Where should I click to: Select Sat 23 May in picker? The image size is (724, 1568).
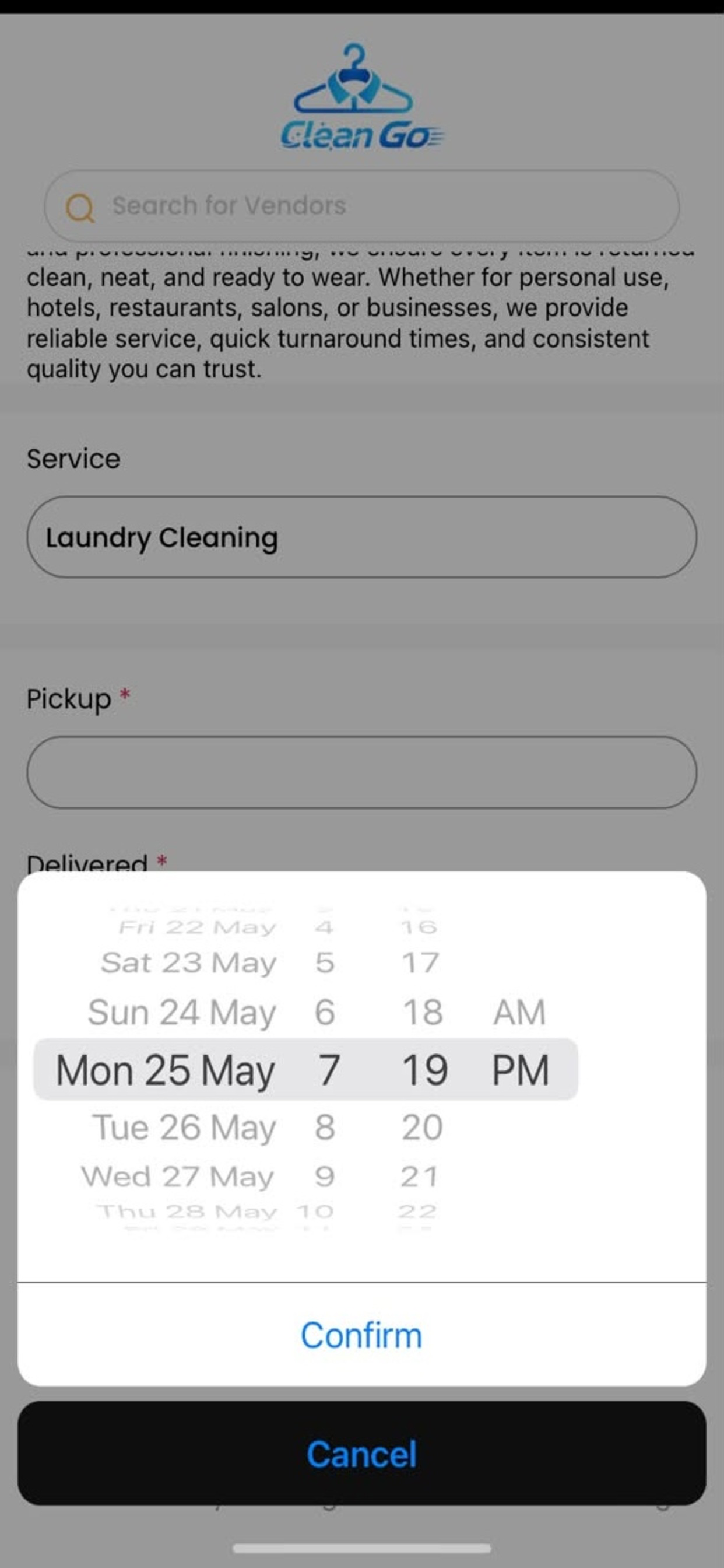pos(189,963)
